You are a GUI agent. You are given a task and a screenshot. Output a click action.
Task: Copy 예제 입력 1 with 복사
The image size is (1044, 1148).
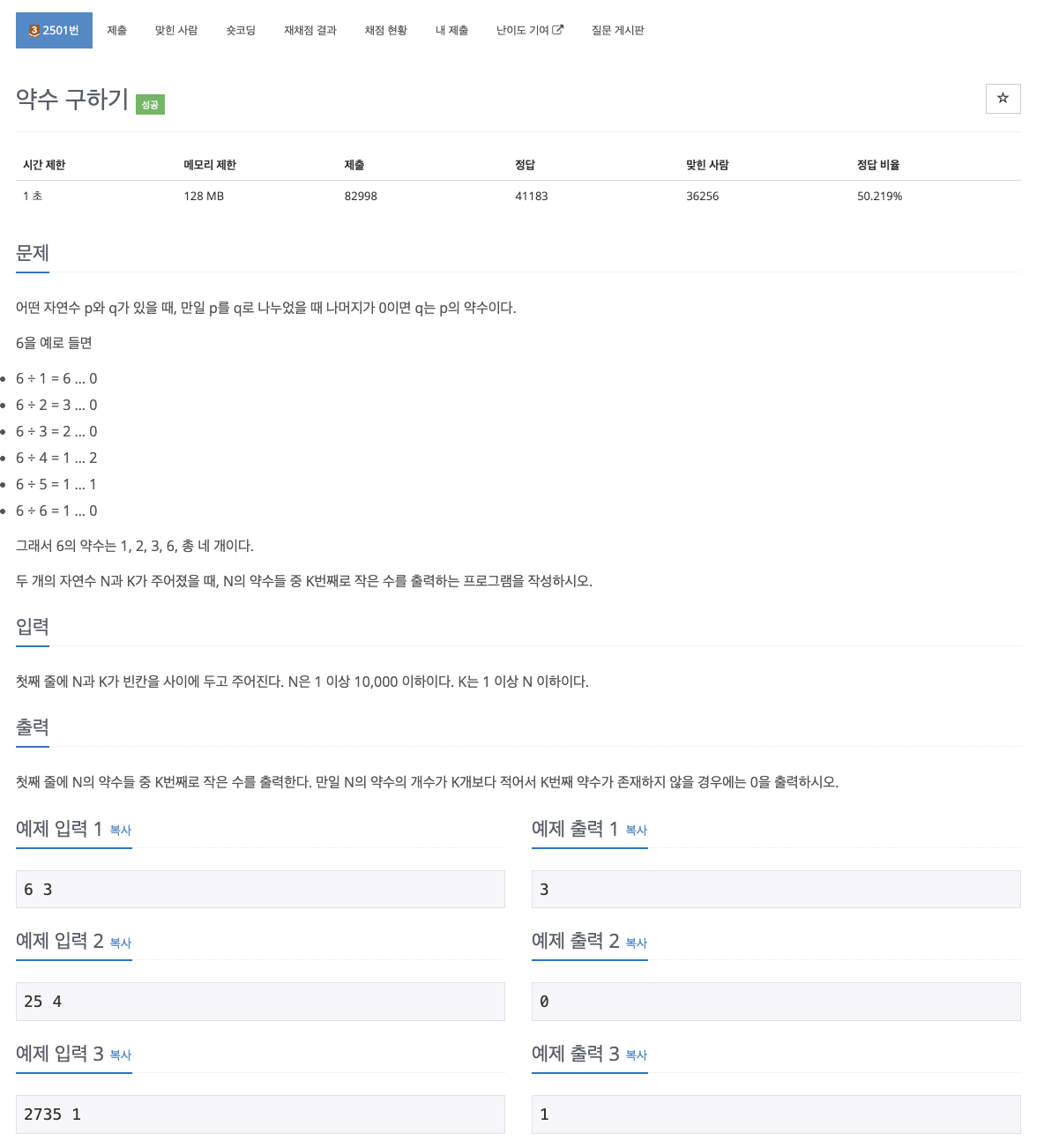120,831
